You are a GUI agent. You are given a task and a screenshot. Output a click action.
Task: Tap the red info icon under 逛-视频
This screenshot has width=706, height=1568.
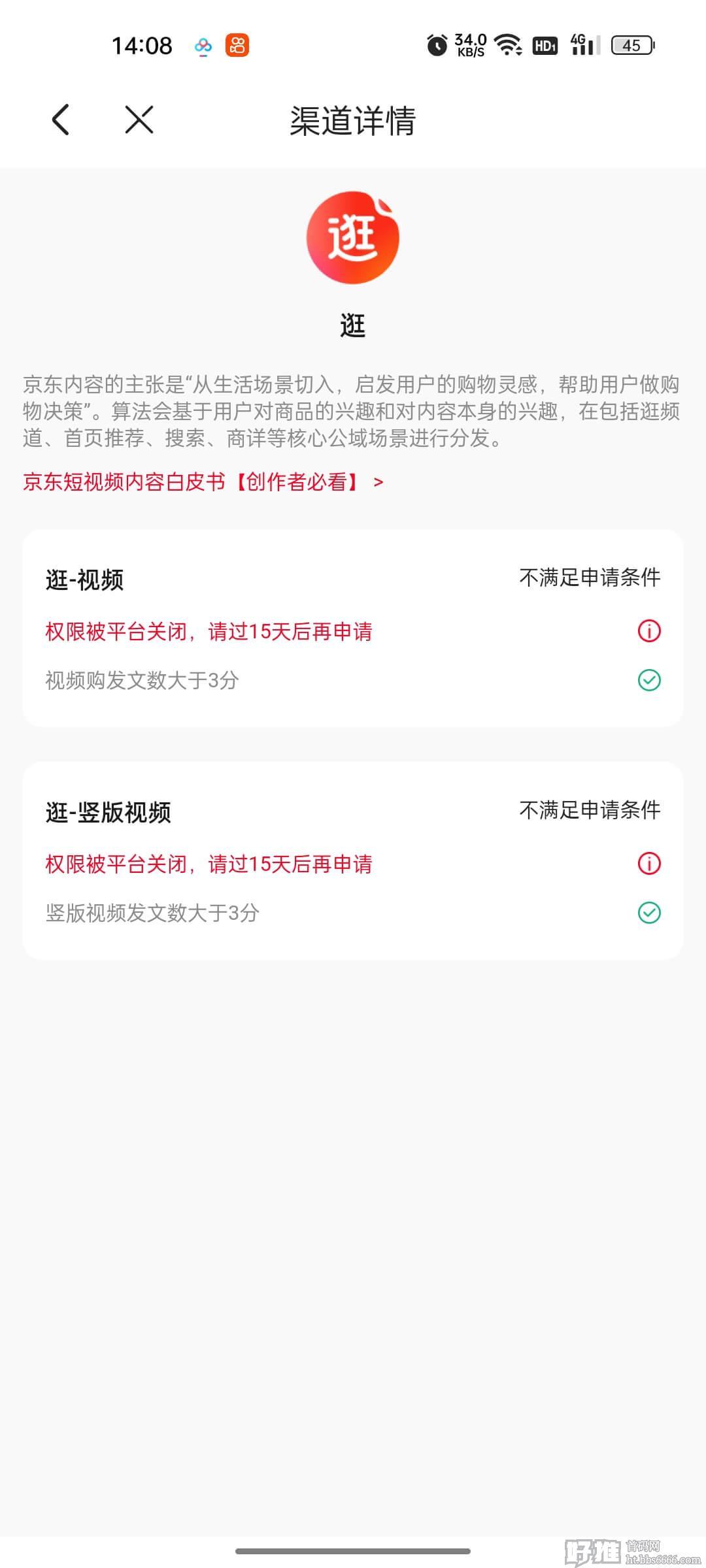tap(649, 630)
